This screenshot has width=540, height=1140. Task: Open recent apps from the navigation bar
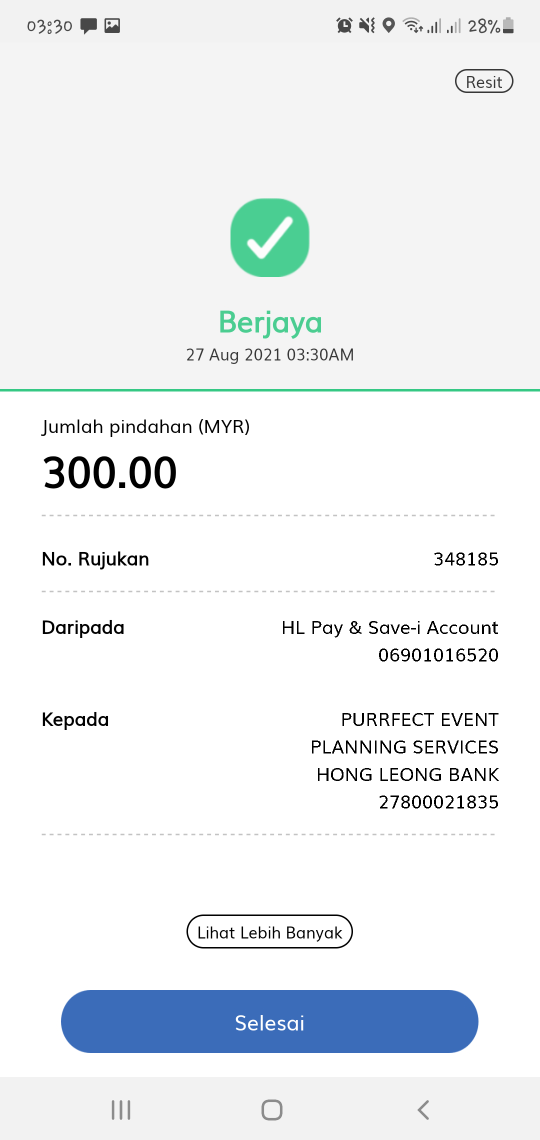pyautogui.click(x=121, y=1109)
